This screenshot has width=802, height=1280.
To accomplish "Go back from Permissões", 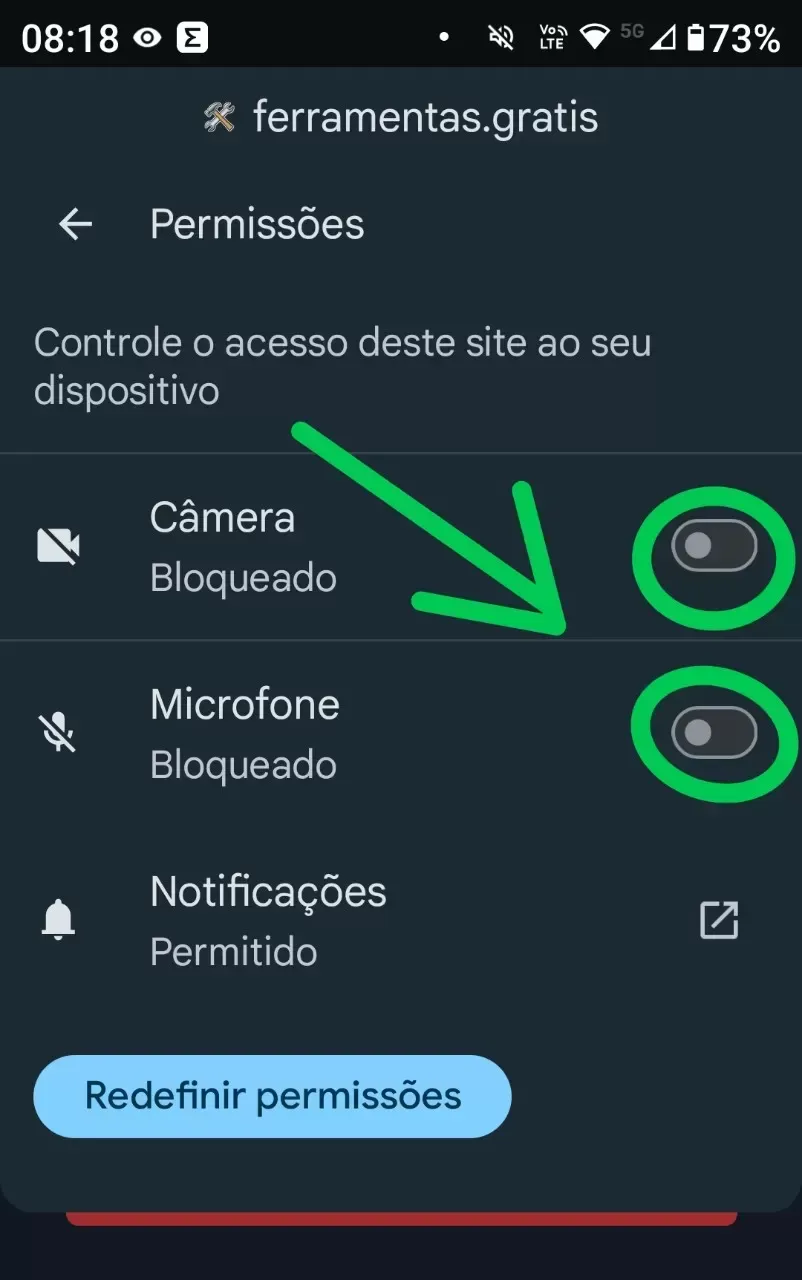I will coord(76,225).
